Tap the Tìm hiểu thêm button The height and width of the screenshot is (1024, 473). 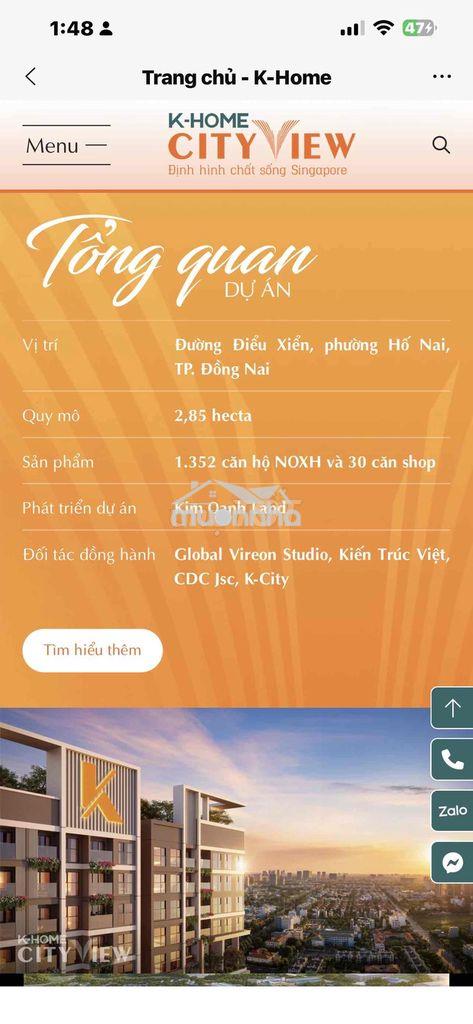coord(92,650)
